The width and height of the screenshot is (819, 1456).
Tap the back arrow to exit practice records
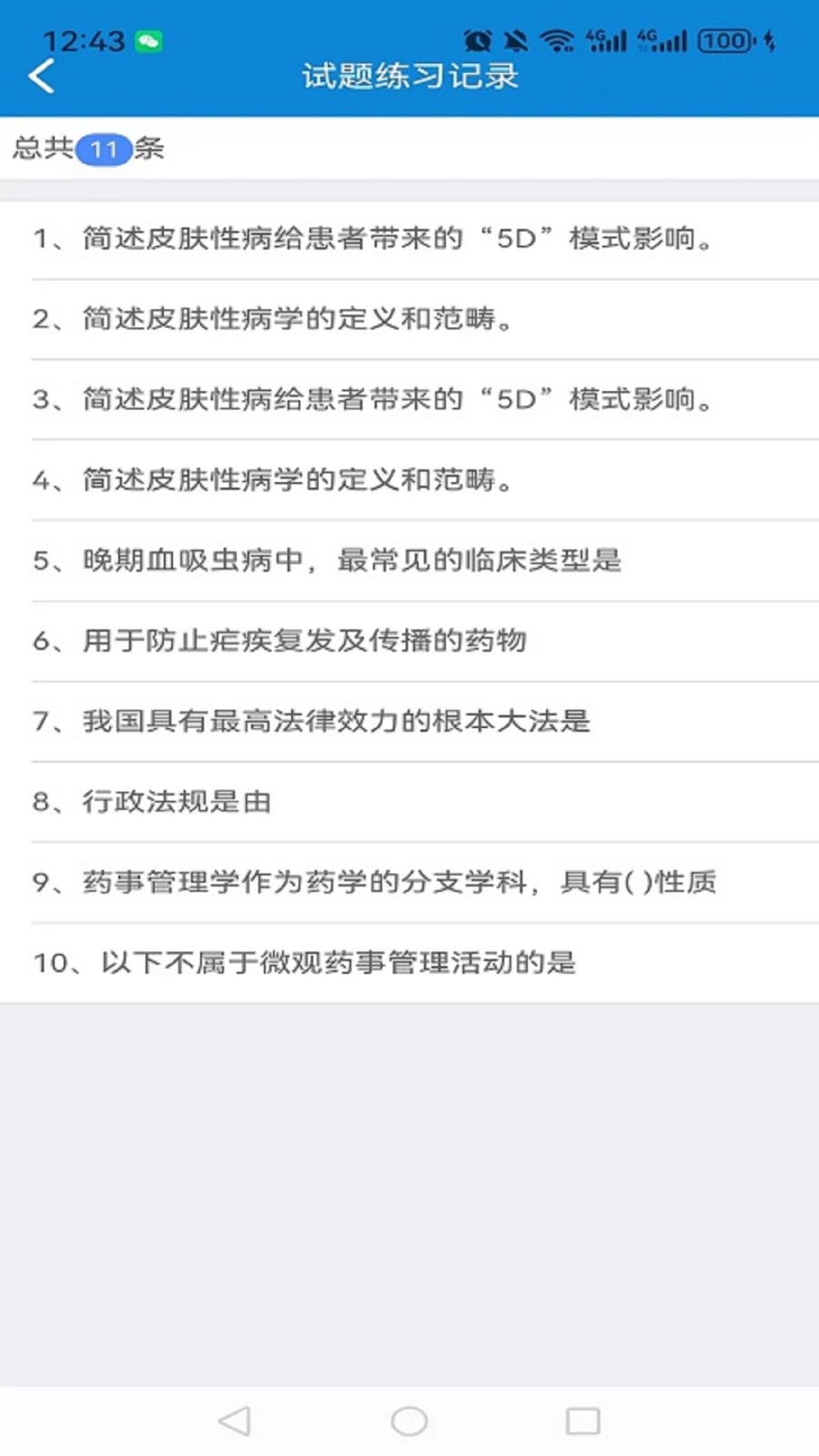coord(41,75)
